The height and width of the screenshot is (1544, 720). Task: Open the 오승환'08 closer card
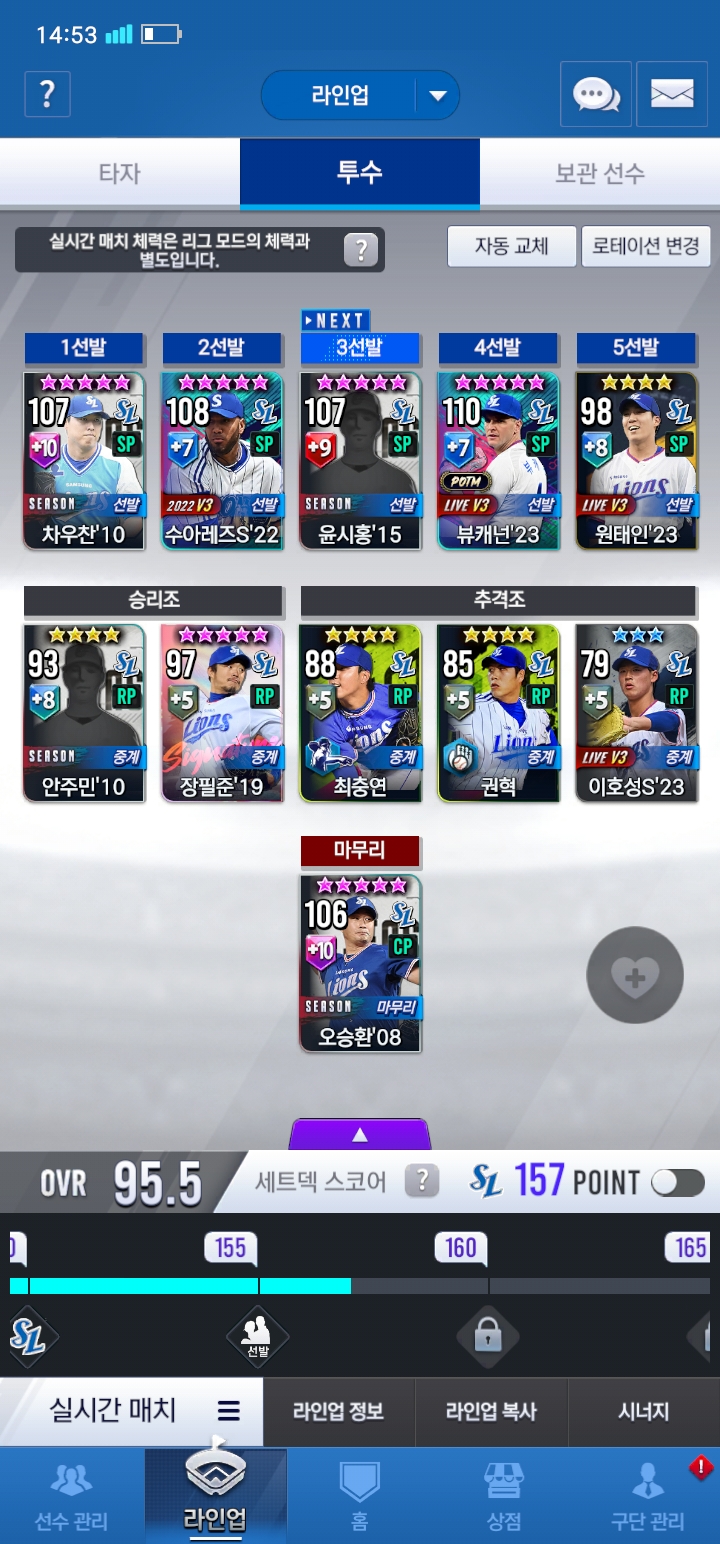click(360, 962)
